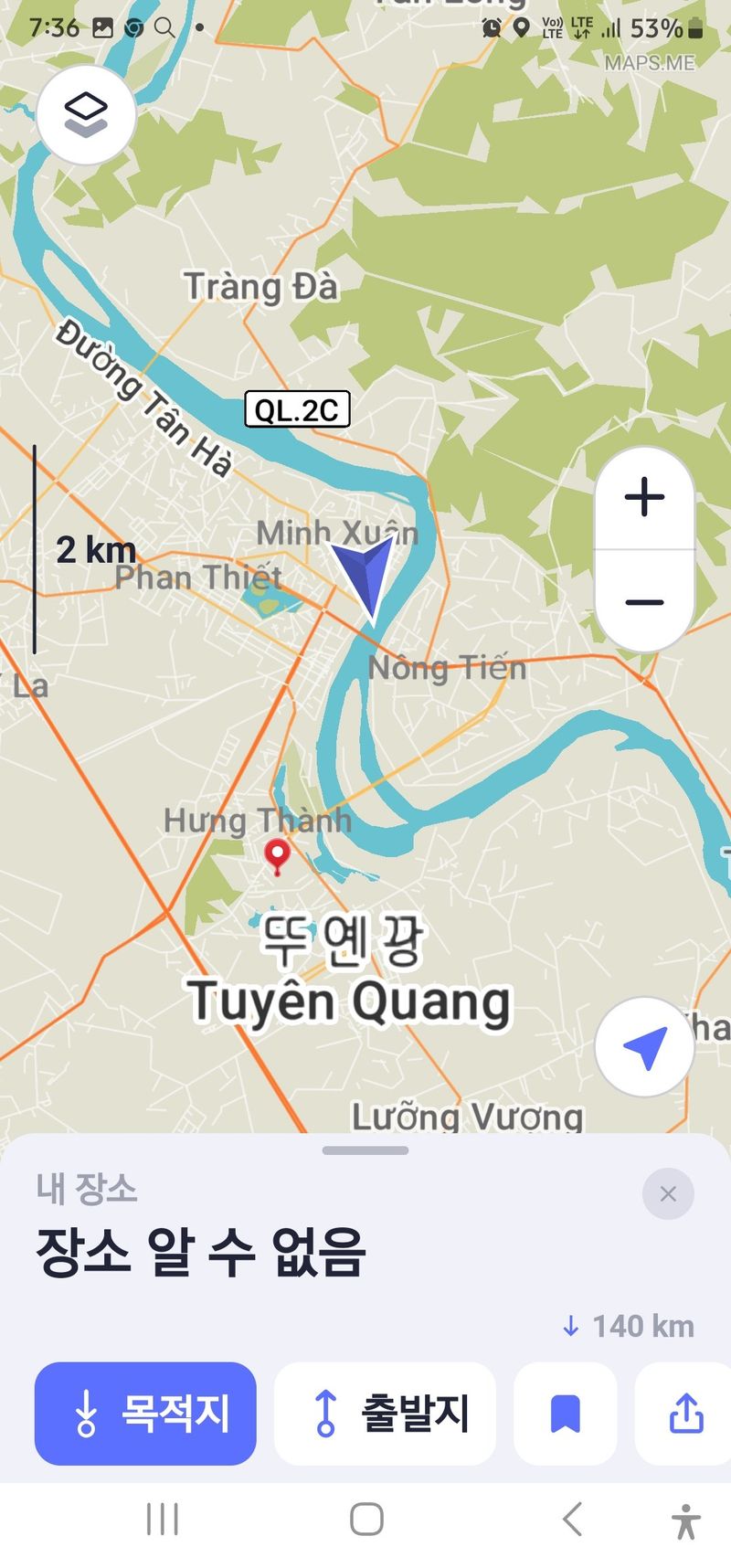Share this location
731x1568 pixels.
click(x=685, y=1414)
